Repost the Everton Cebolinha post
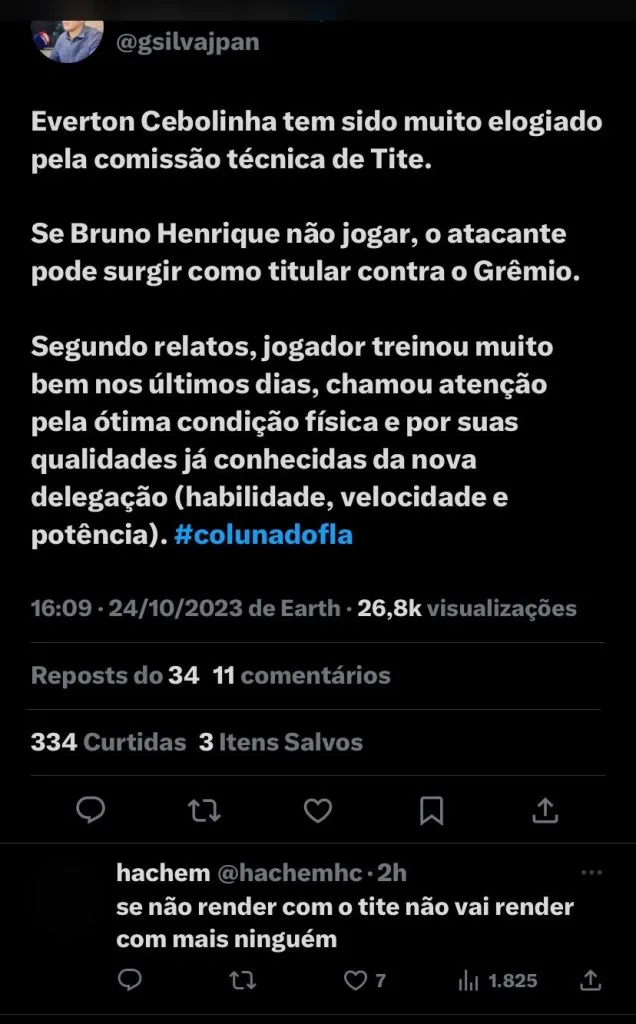Viewport: 636px width, 1024px height. click(204, 809)
